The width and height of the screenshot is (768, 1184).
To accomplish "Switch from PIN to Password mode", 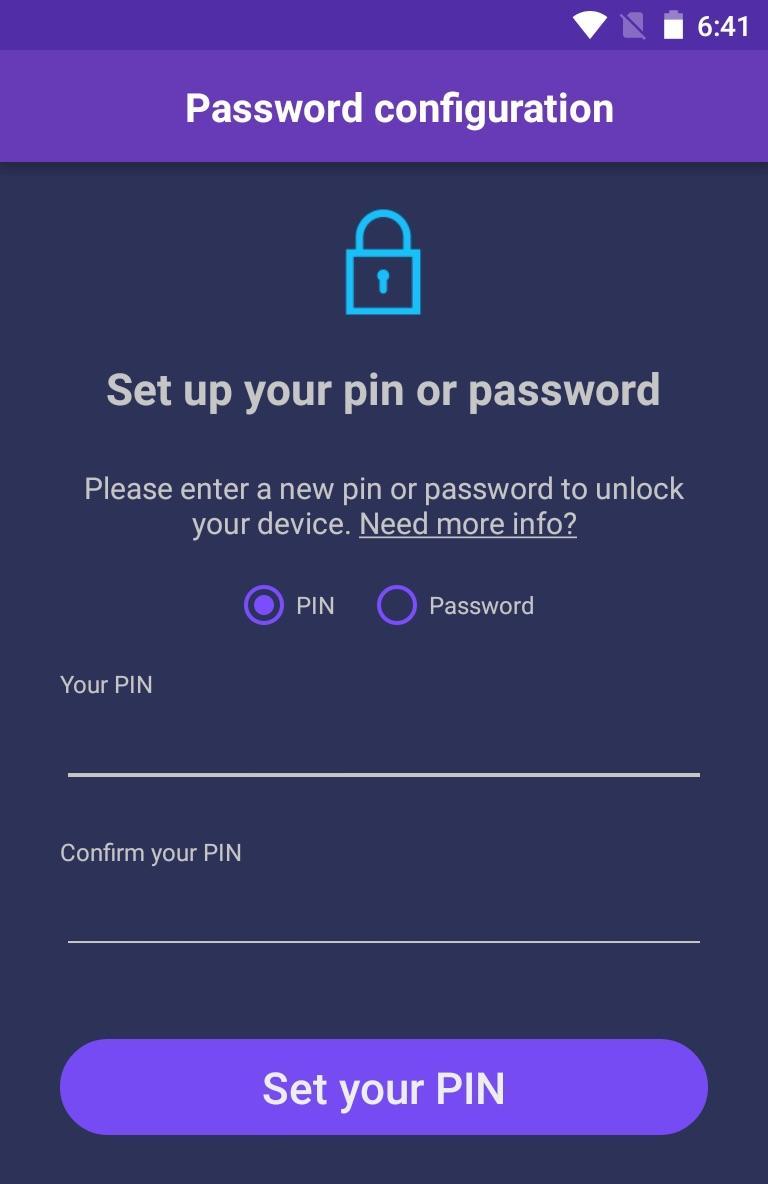I will pos(397,605).
